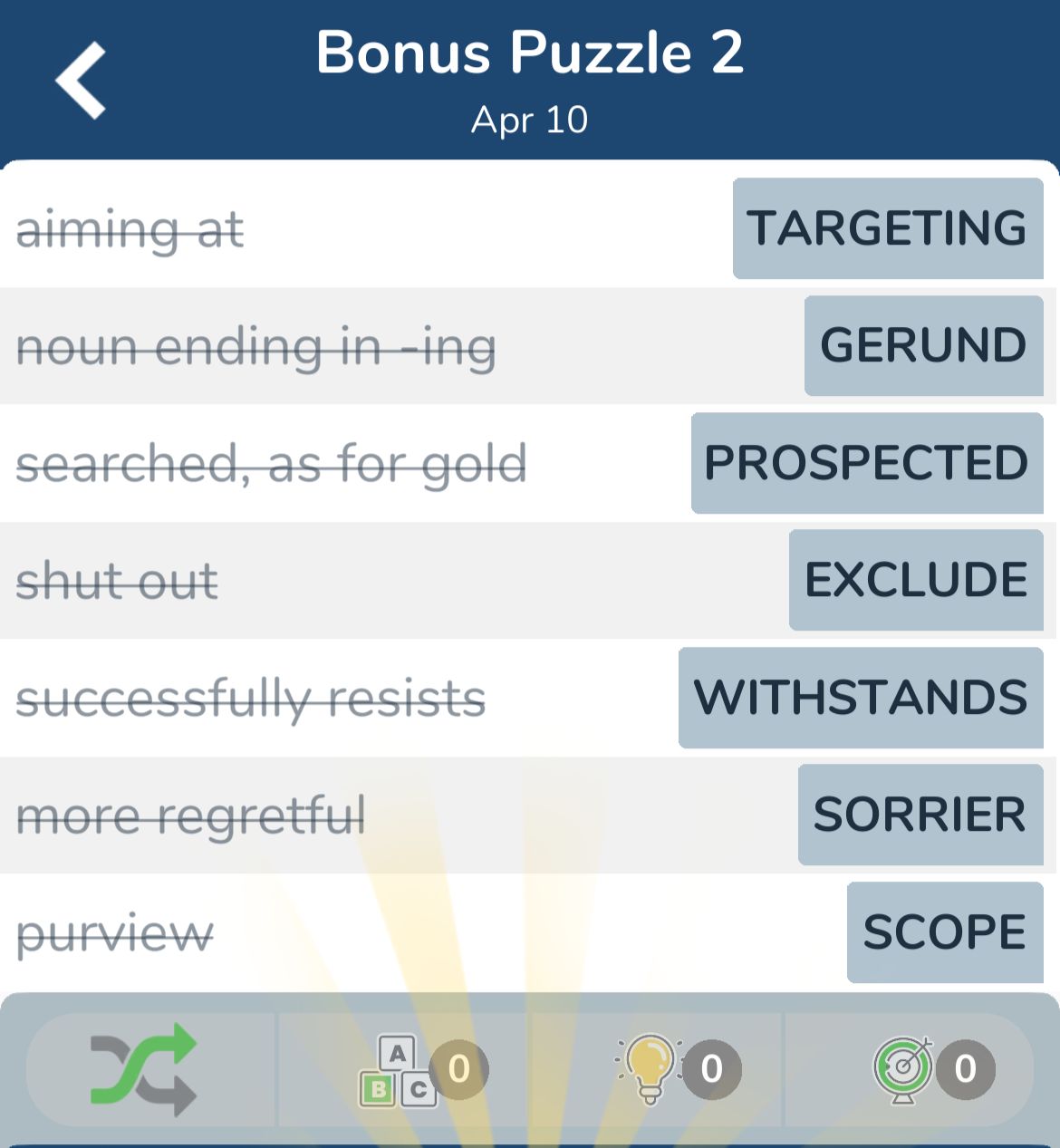Tap the TARGETING answer tile
1060x1148 pixels.
pos(887,228)
